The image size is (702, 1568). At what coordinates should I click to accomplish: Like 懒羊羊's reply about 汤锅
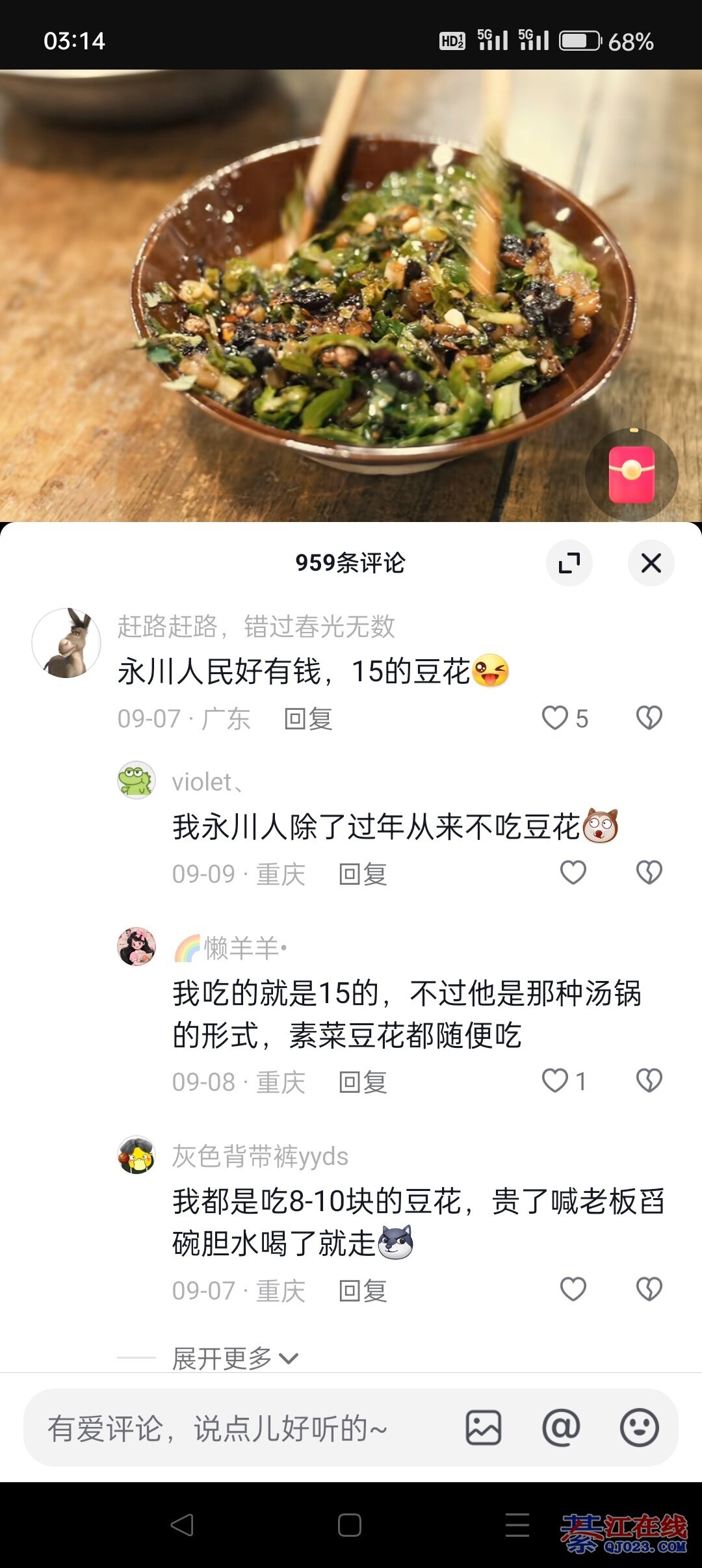(556, 1081)
